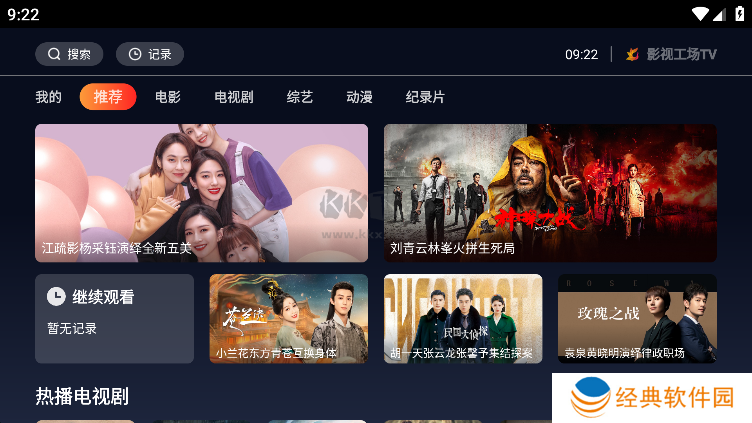This screenshot has height=423, width=752.
Task: Open banner 刘青云林峯火拼生死局
Action: [x=550, y=192]
